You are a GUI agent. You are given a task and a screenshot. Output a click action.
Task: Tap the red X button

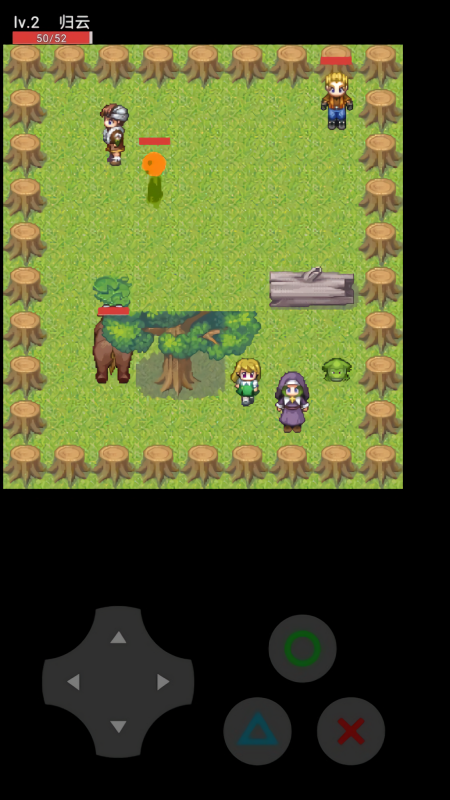coord(351,731)
